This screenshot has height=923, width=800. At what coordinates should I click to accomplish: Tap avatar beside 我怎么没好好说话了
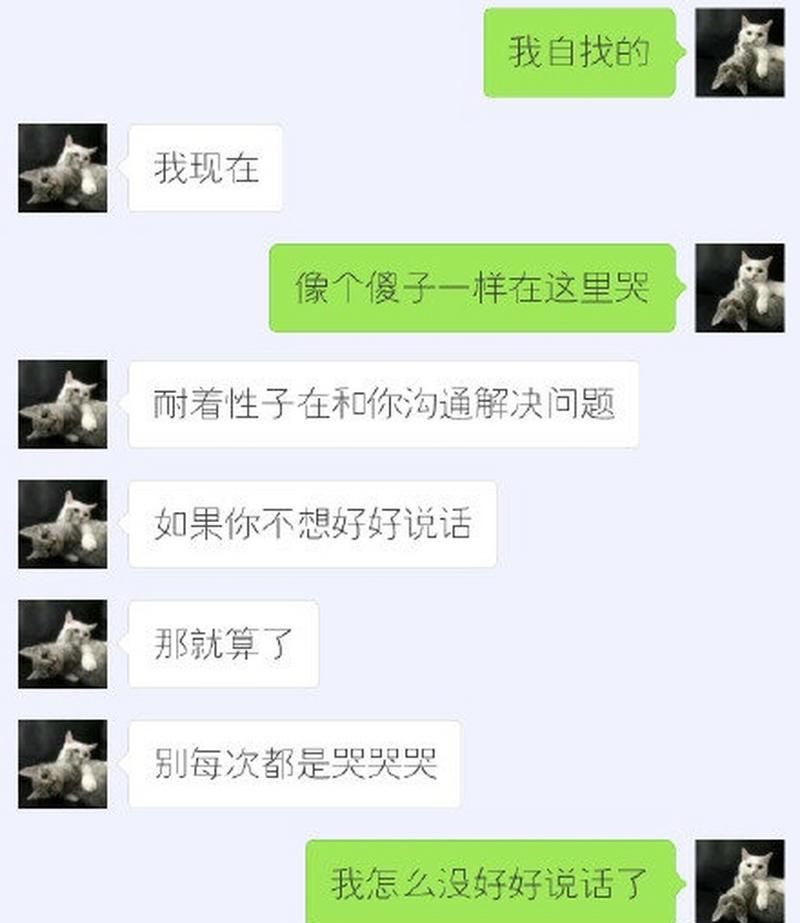tap(740, 882)
